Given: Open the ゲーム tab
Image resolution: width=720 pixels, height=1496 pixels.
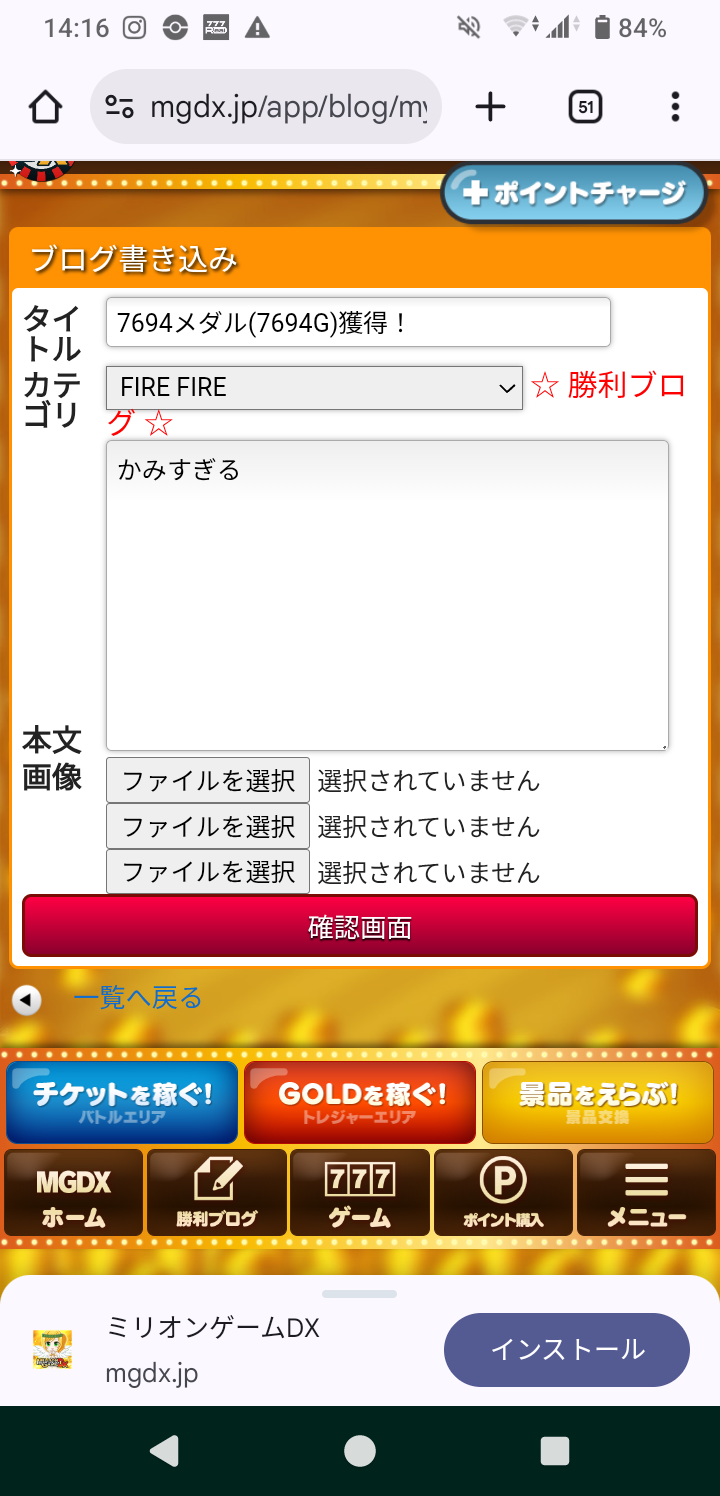Looking at the screenshot, I should (x=360, y=1192).
